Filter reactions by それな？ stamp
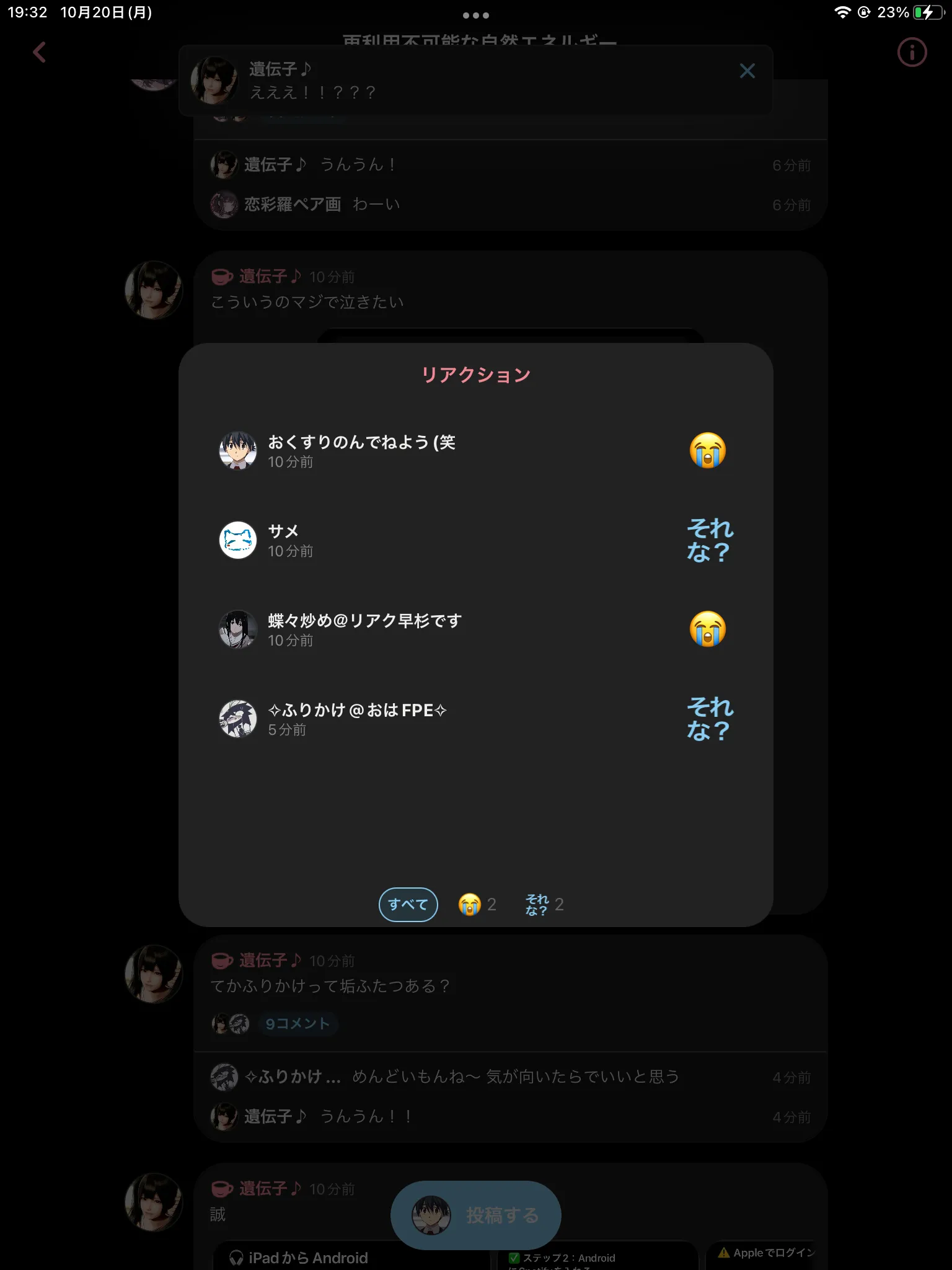The height and width of the screenshot is (1270, 952). pos(544,905)
